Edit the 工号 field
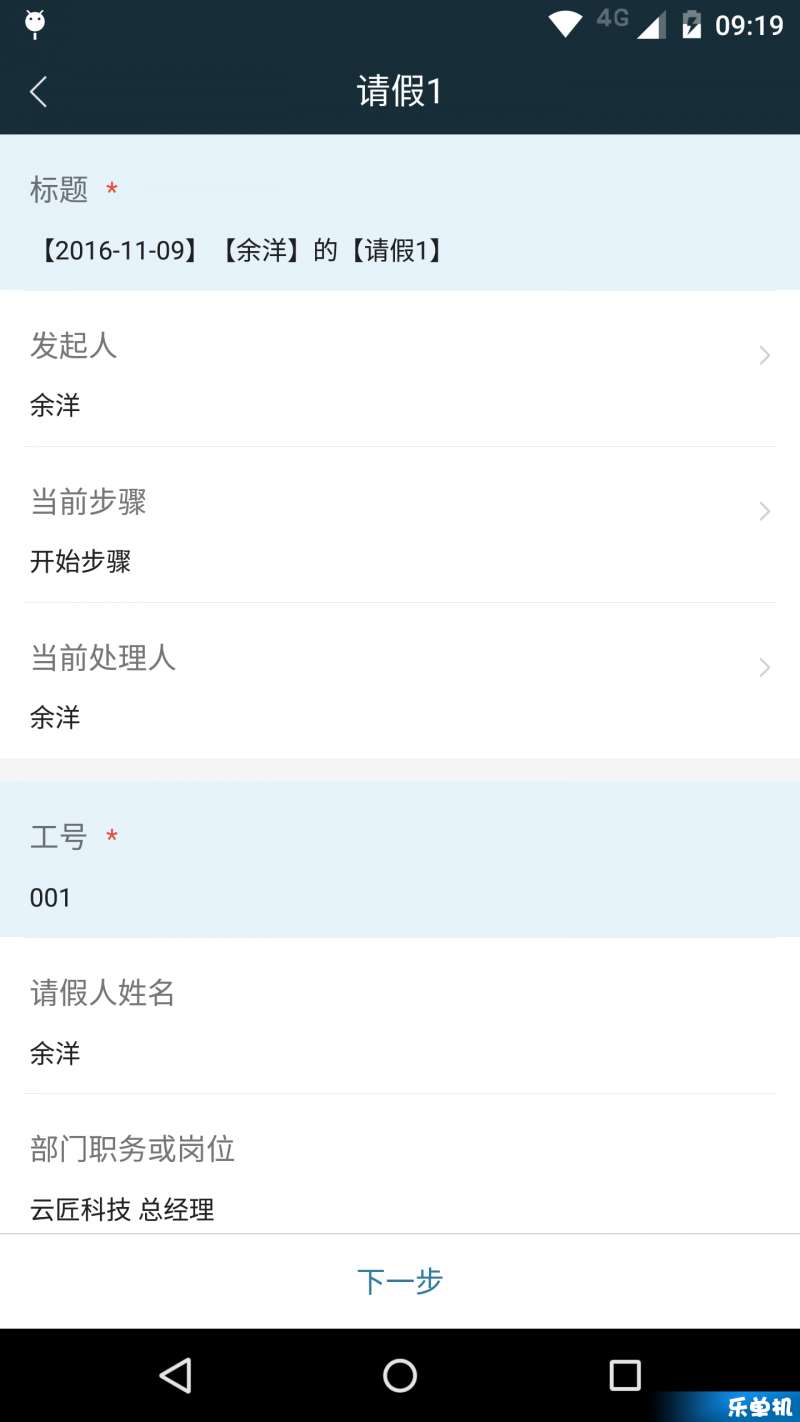This screenshot has height=1422, width=800. tap(400, 860)
